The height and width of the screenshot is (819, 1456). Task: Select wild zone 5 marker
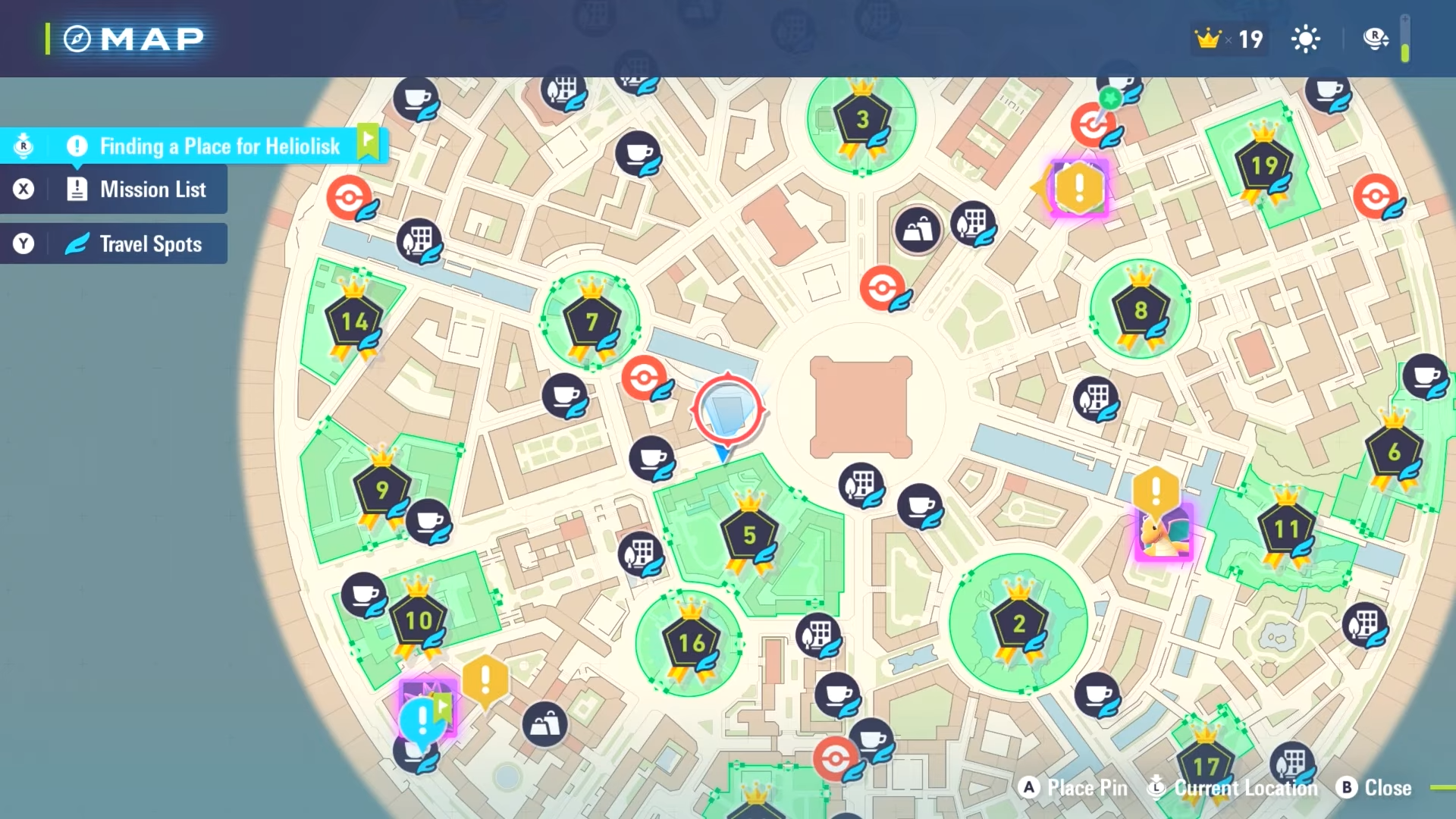[x=749, y=535]
